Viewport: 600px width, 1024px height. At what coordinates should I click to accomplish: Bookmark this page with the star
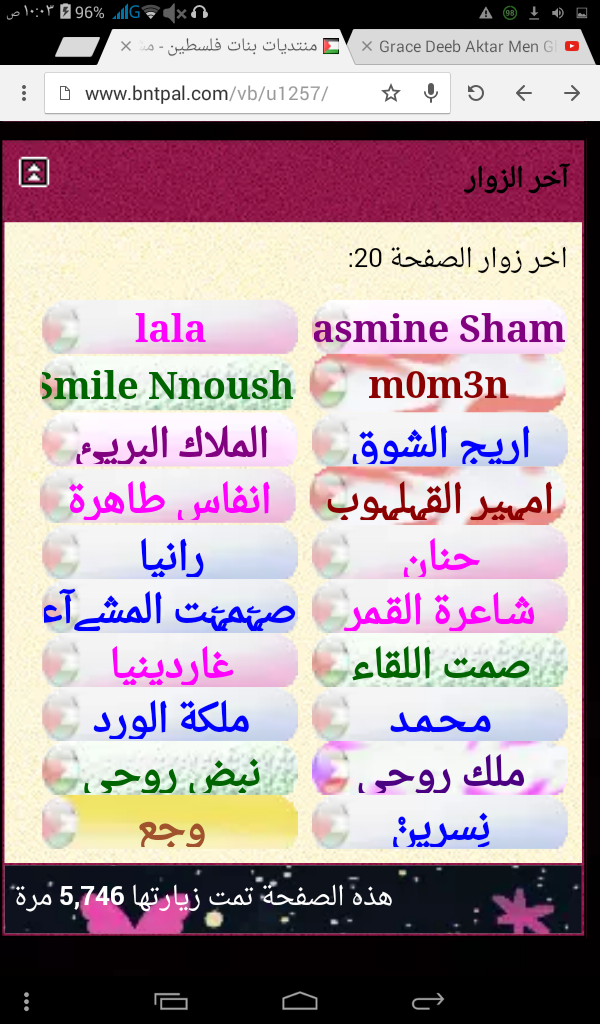click(x=390, y=93)
